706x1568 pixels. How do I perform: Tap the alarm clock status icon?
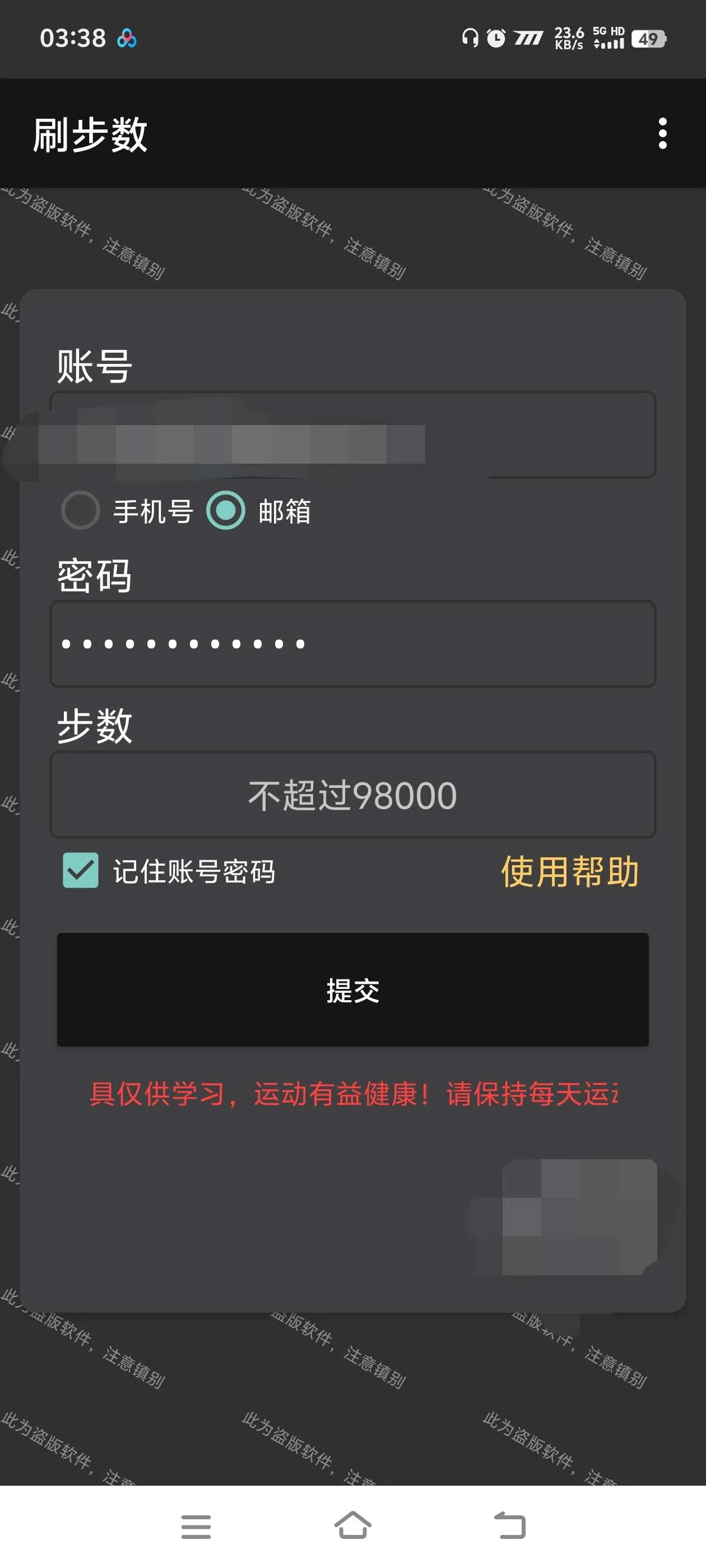tap(496, 38)
